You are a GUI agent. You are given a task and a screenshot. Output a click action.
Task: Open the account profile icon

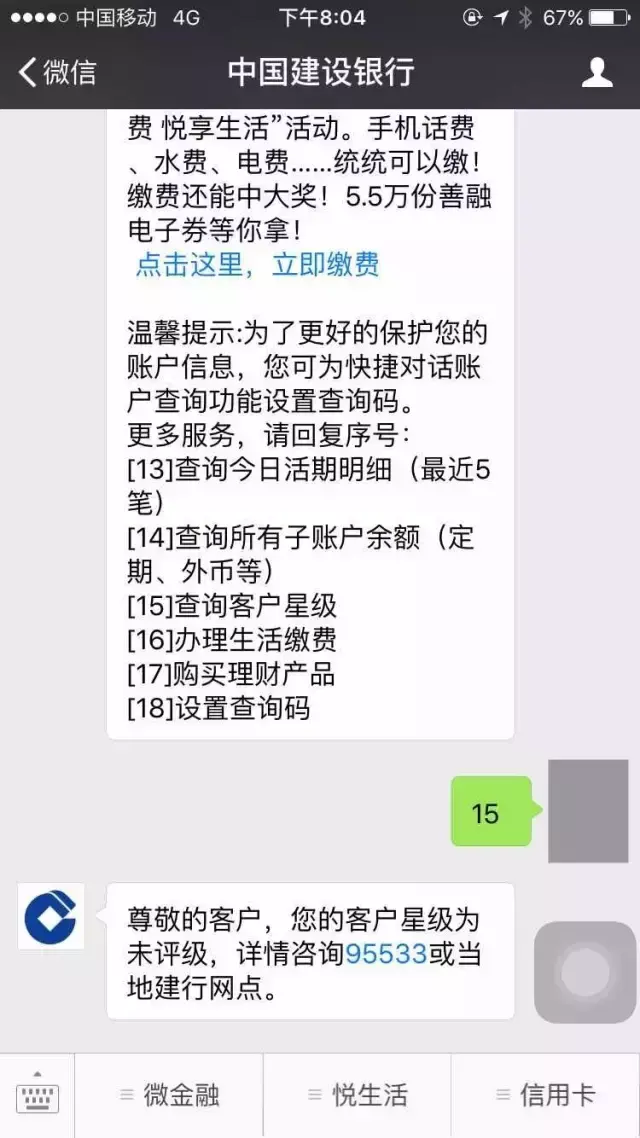click(597, 72)
